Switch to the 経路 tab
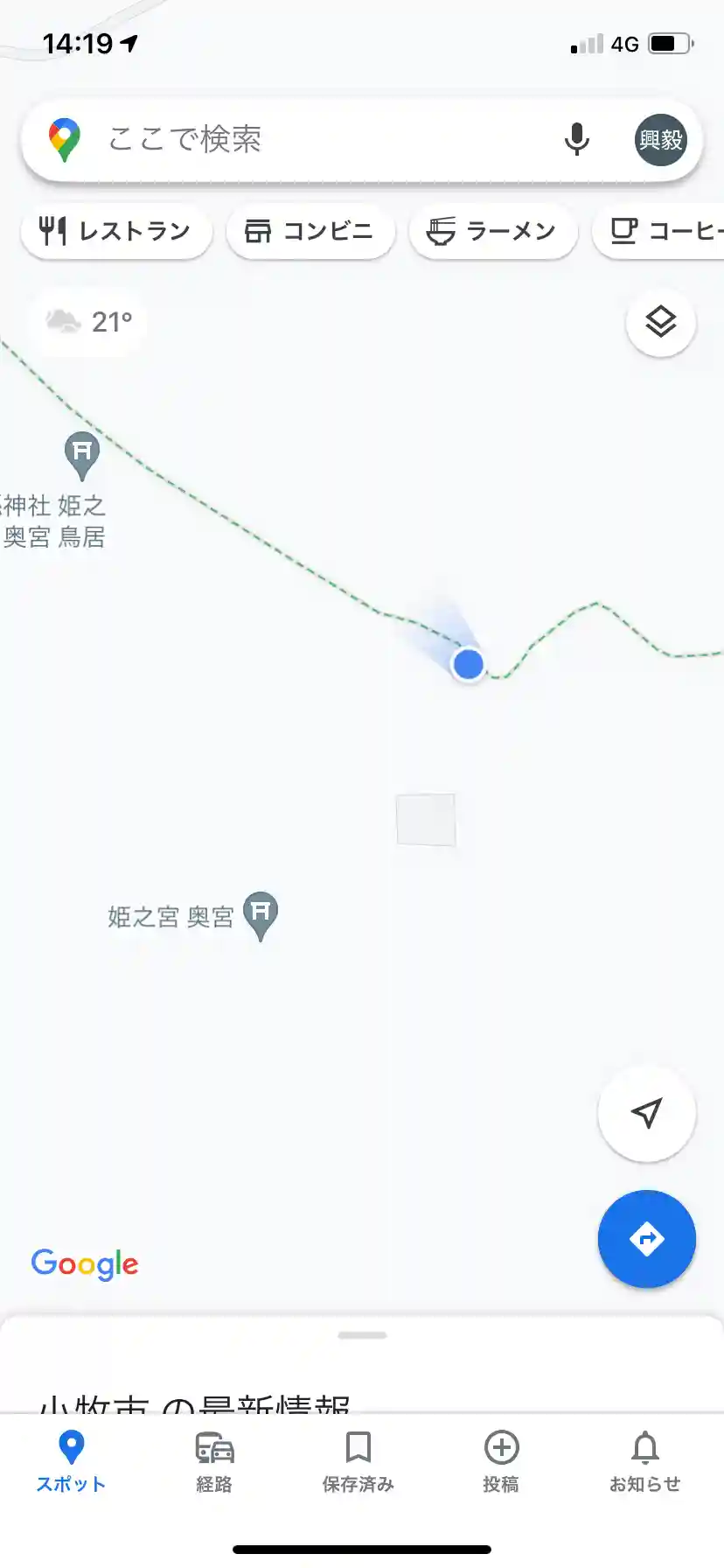The width and height of the screenshot is (724, 1568). click(214, 1459)
